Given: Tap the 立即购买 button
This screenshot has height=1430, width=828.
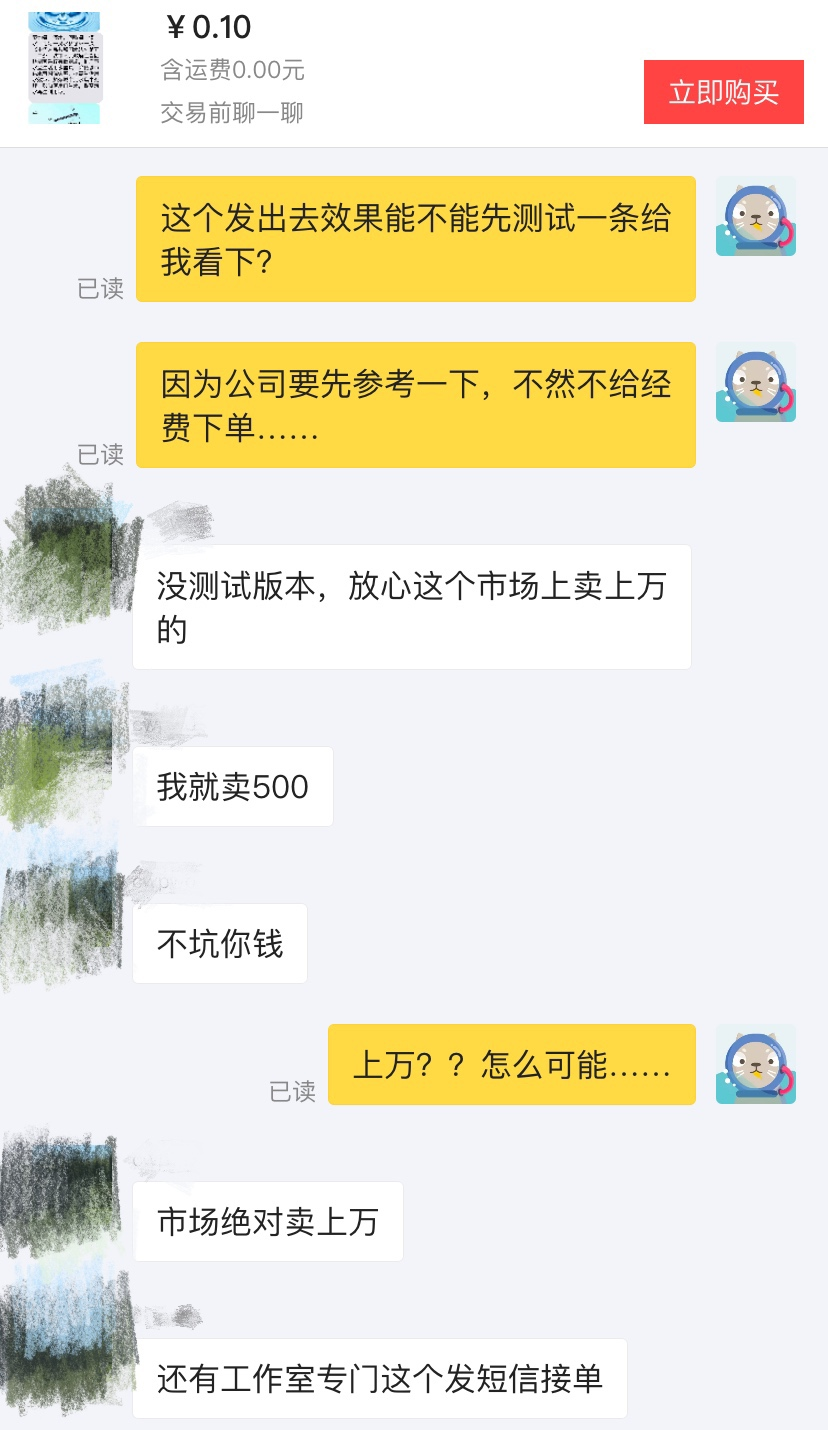Looking at the screenshot, I should pyautogui.click(x=723, y=92).
